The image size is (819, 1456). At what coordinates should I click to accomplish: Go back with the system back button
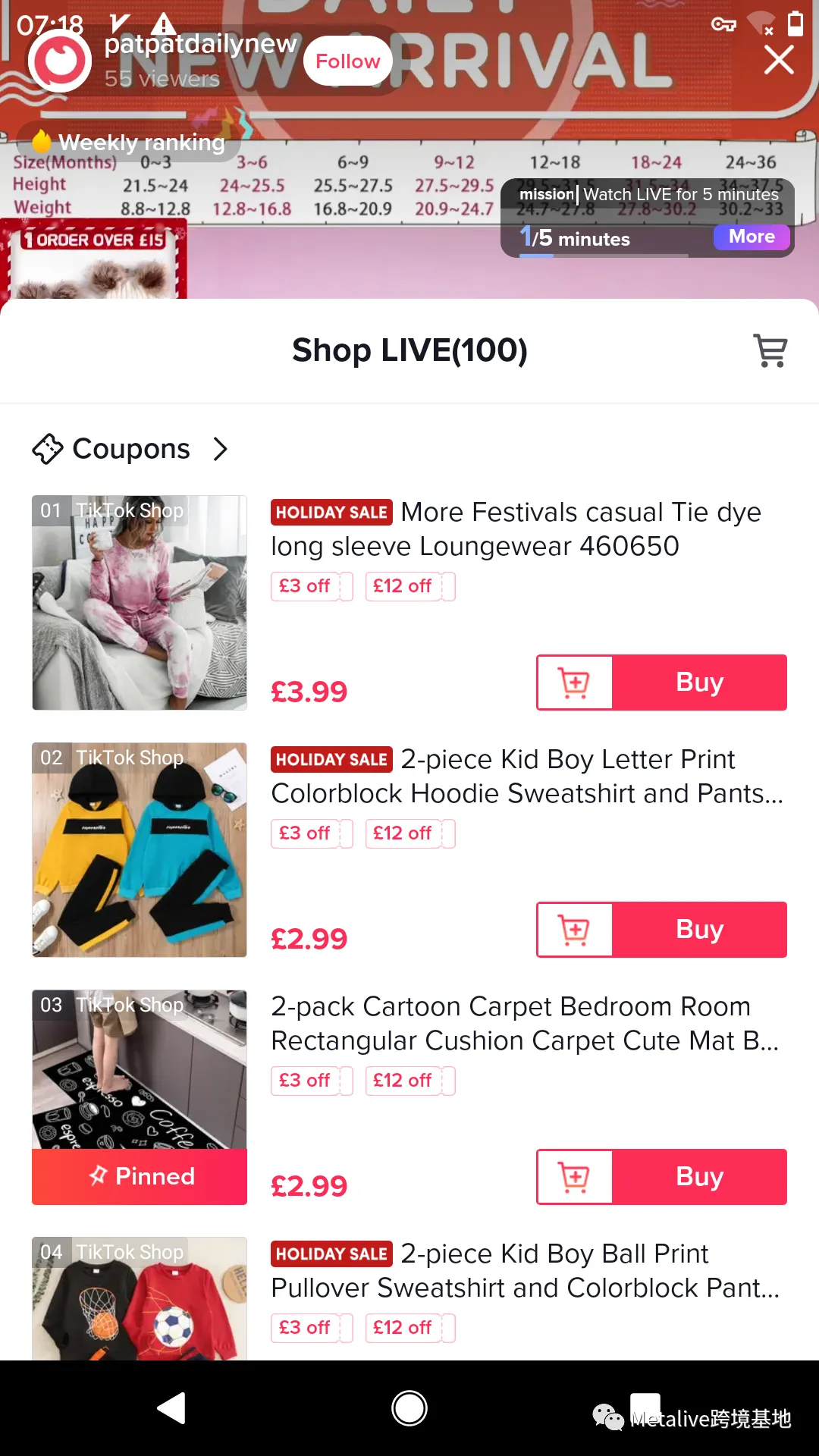coord(171,1408)
